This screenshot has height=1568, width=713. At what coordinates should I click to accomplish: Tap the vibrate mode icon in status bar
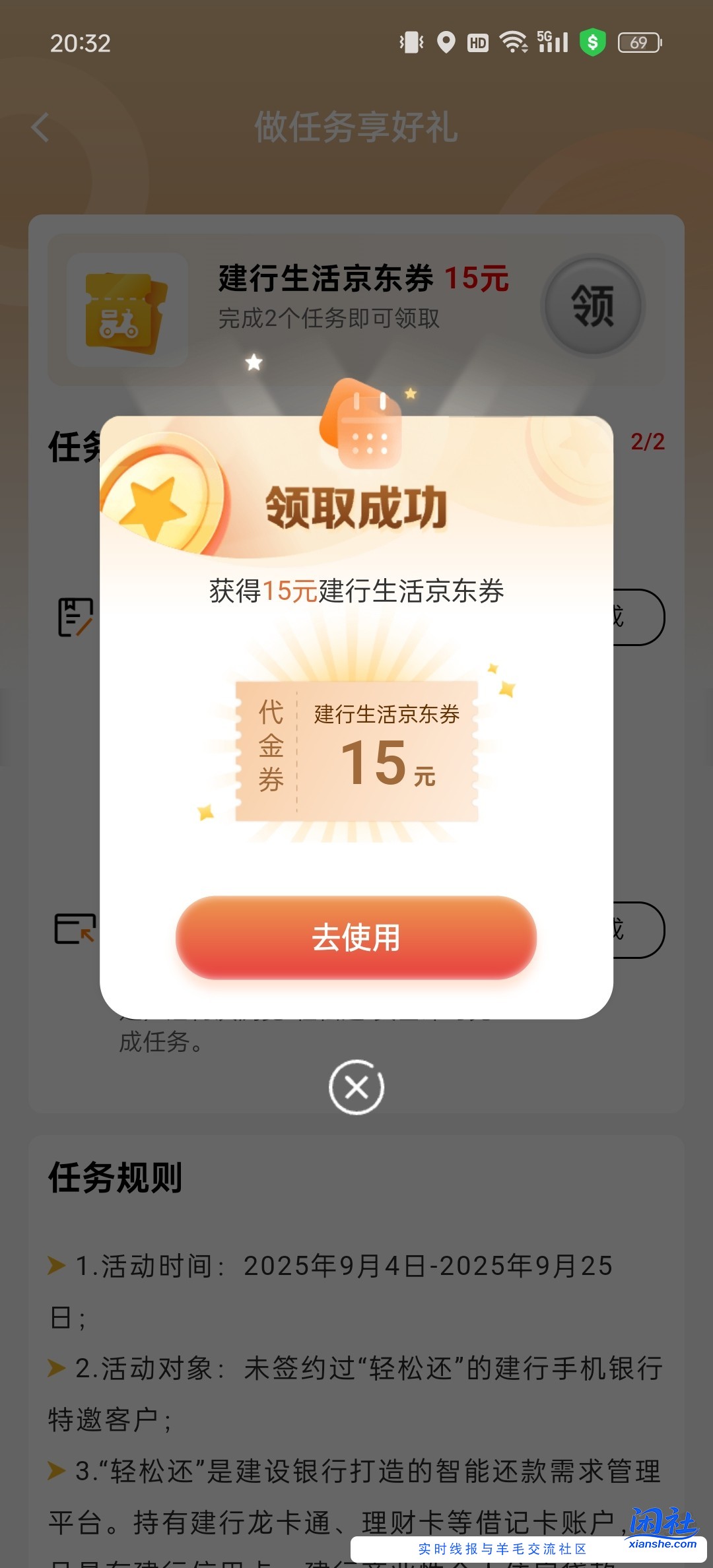click(410, 44)
